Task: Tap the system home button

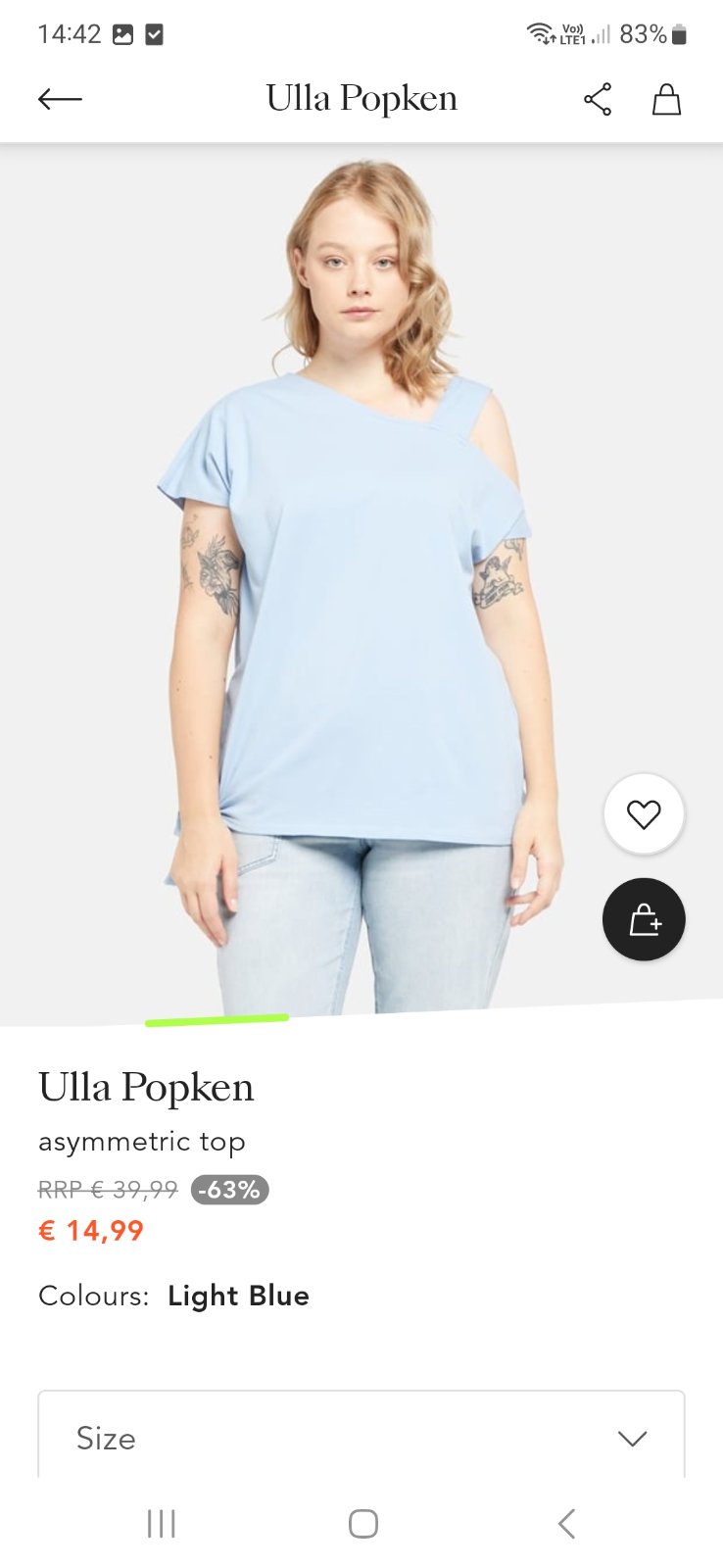Action: click(362, 1524)
